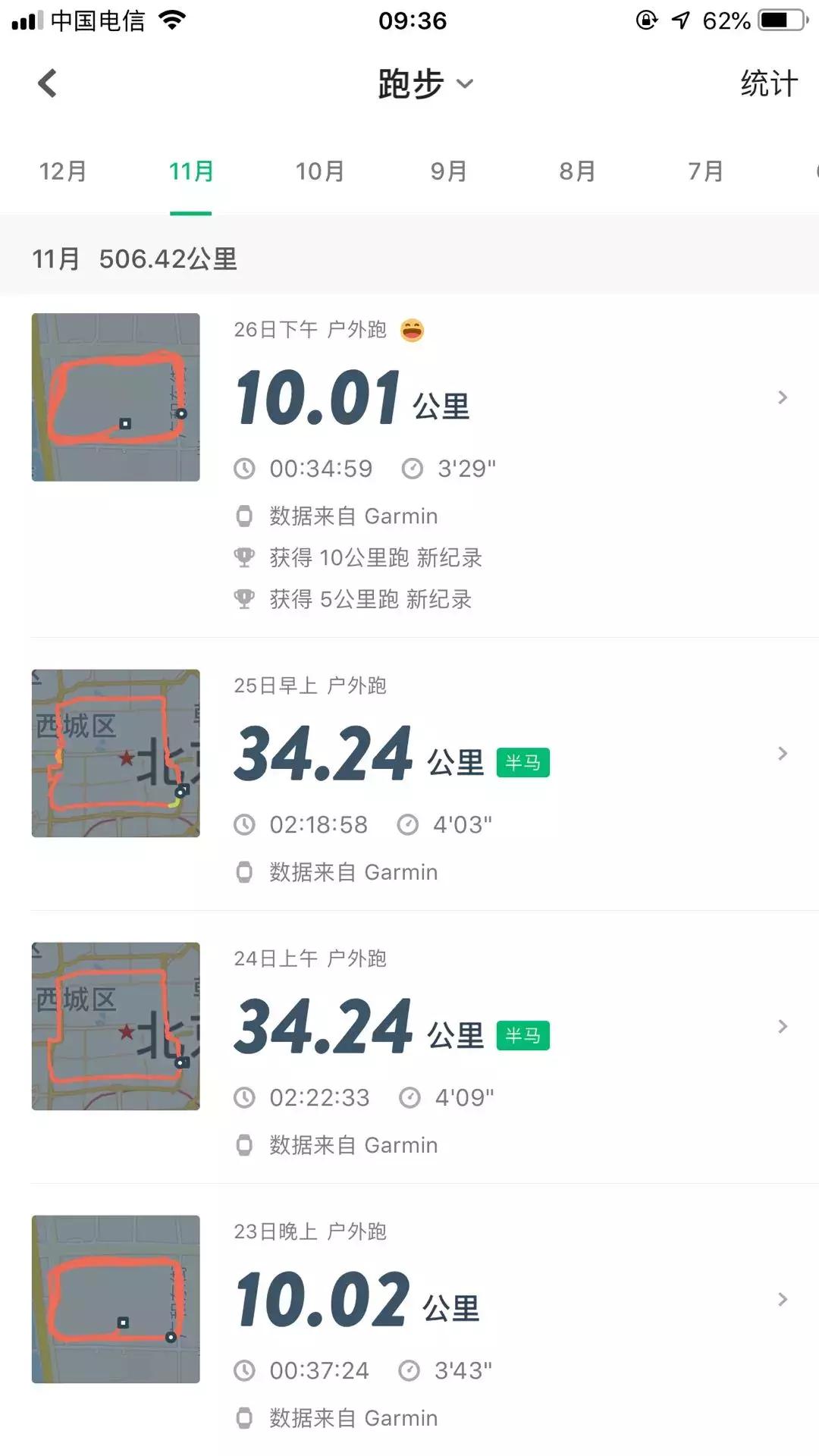Screen dimensions: 819x1456
Task: Go back using the top-left arrow
Action: point(47,83)
